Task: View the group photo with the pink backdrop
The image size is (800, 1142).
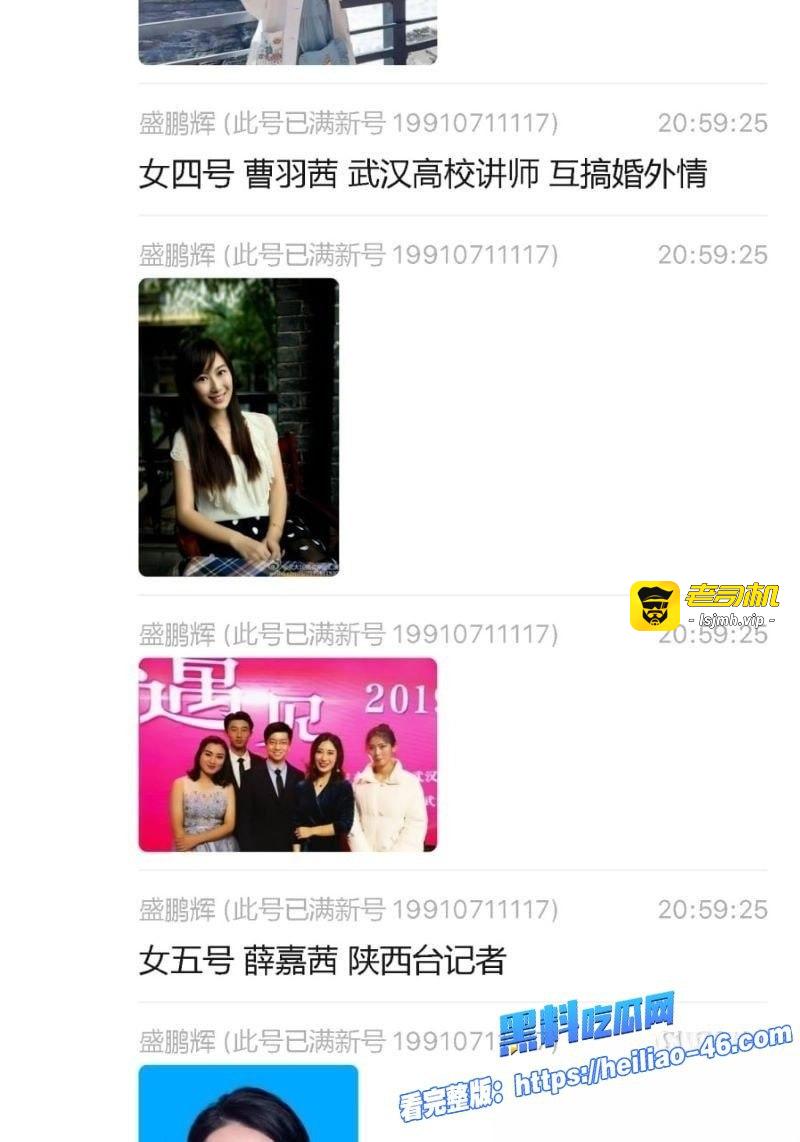Action: [287, 755]
